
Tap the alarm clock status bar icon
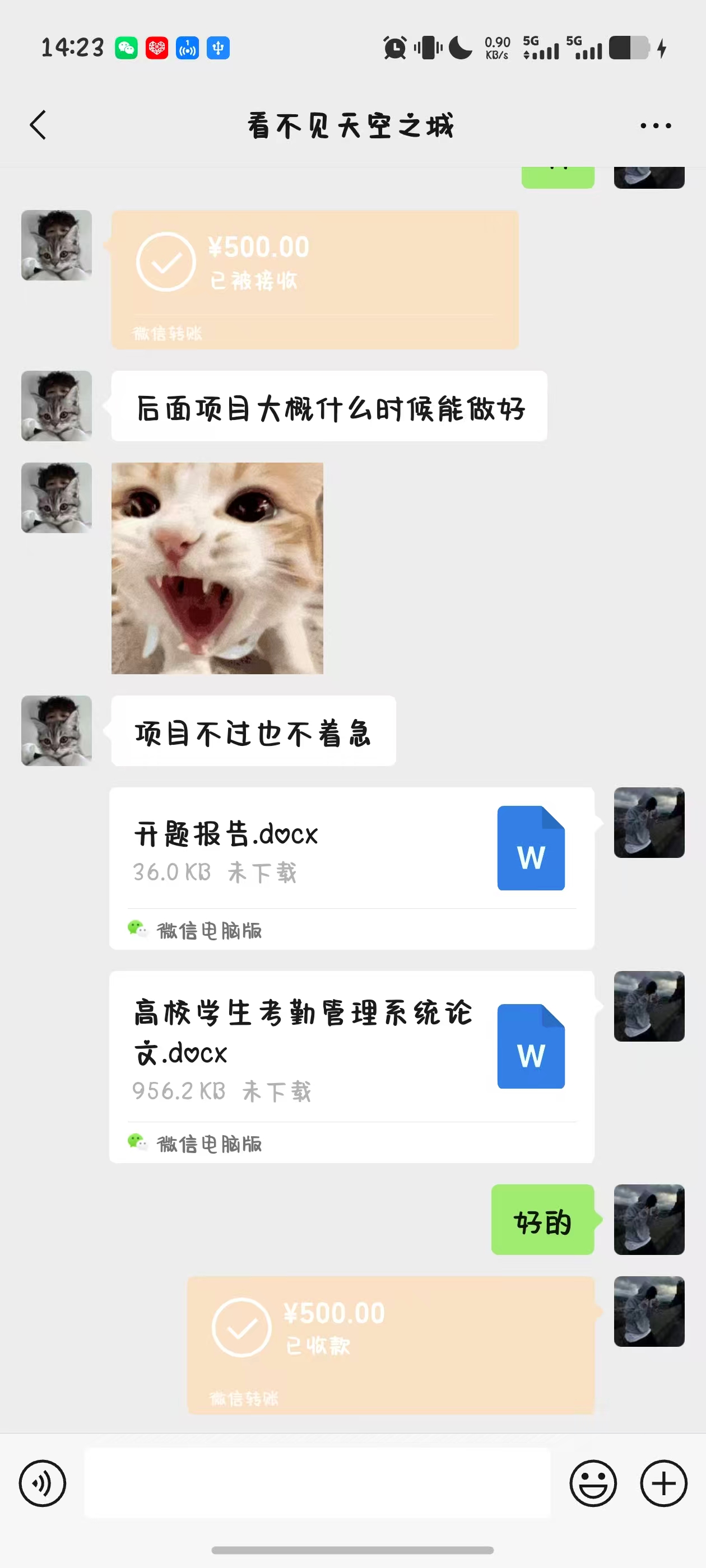click(x=393, y=48)
